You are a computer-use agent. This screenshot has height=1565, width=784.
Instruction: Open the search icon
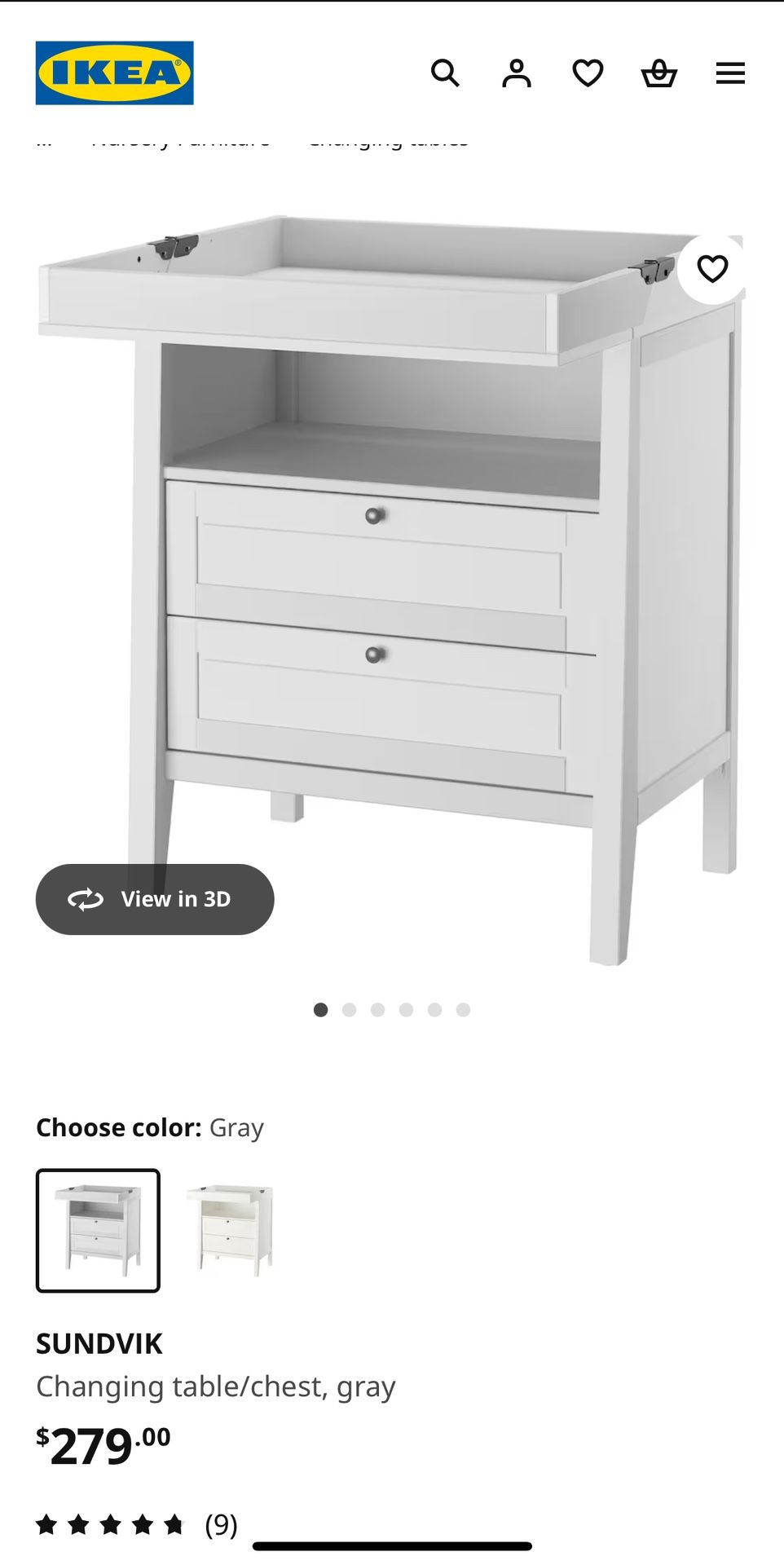click(445, 73)
